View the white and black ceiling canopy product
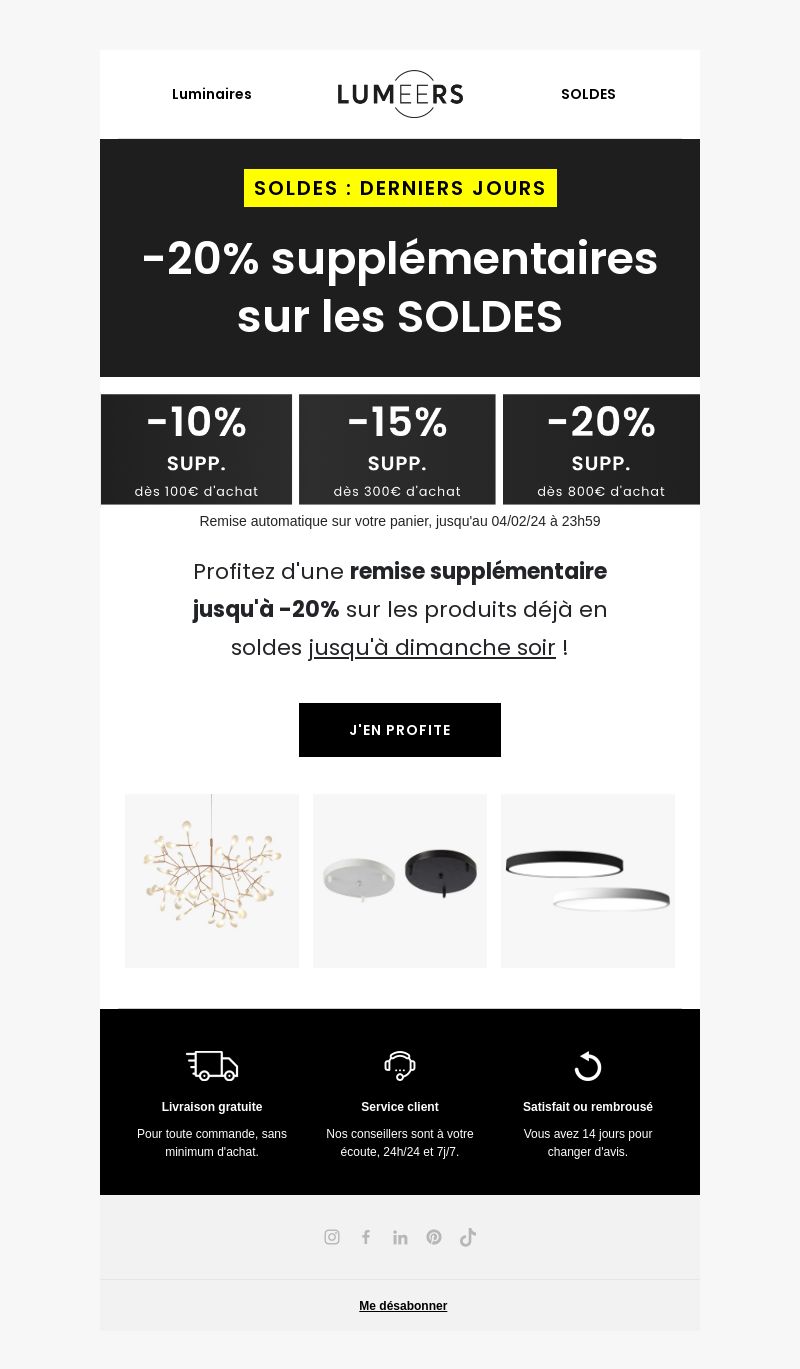 pyautogui.click(x=400, y=881)
